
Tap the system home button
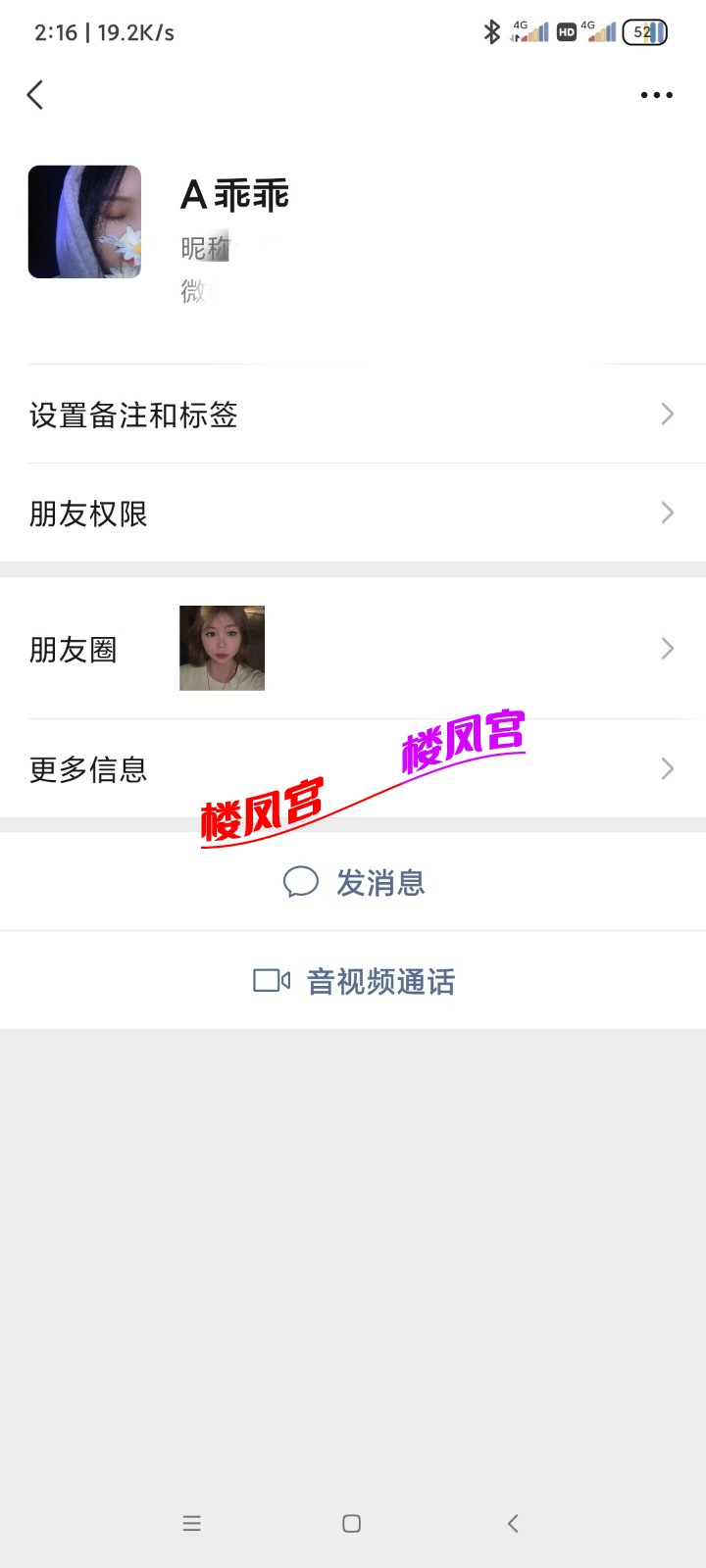pos(352,1523)
